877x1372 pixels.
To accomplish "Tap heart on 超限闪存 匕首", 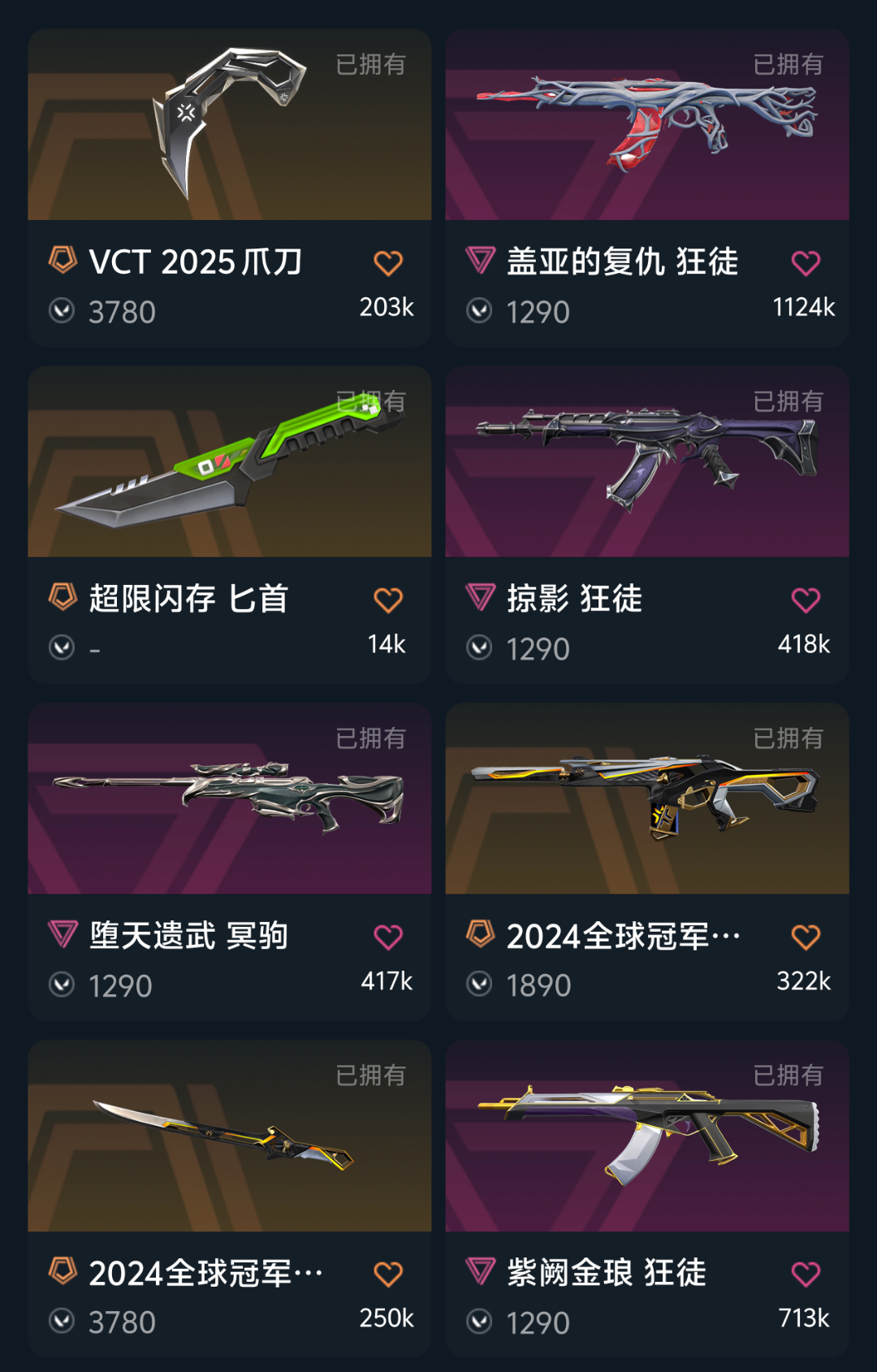I will click(x=388, y=600).
